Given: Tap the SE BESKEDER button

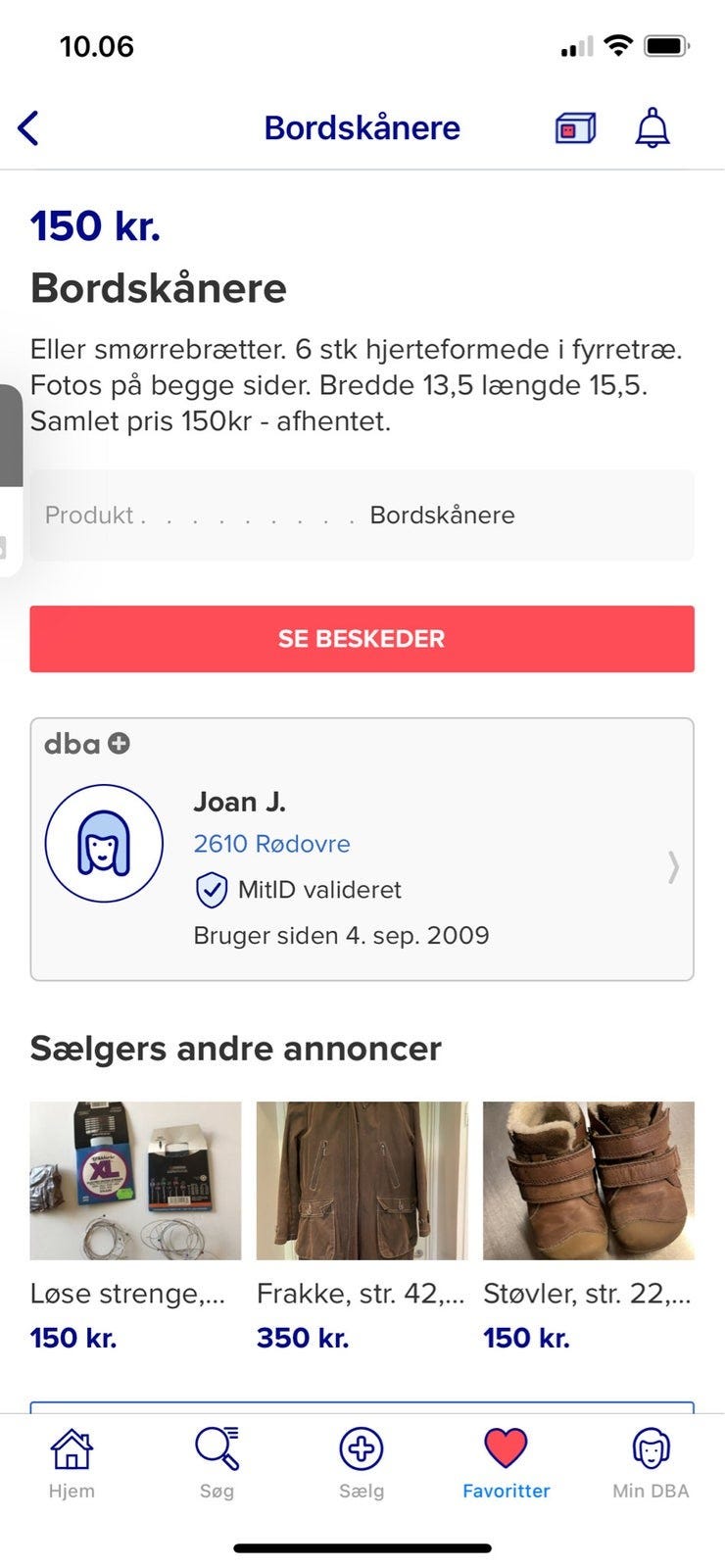Looking at the screenshot, I should pos(362,639).
